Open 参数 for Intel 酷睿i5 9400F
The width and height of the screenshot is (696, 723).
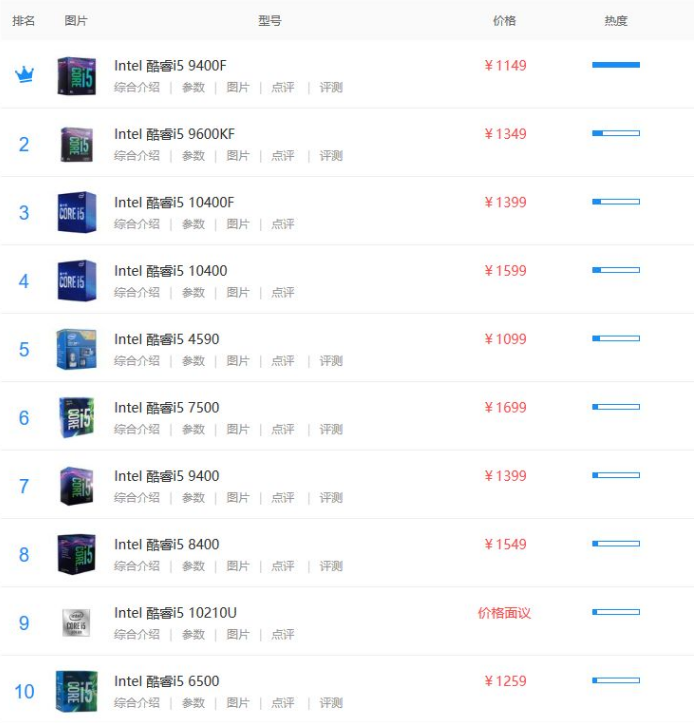coord(193,88)
